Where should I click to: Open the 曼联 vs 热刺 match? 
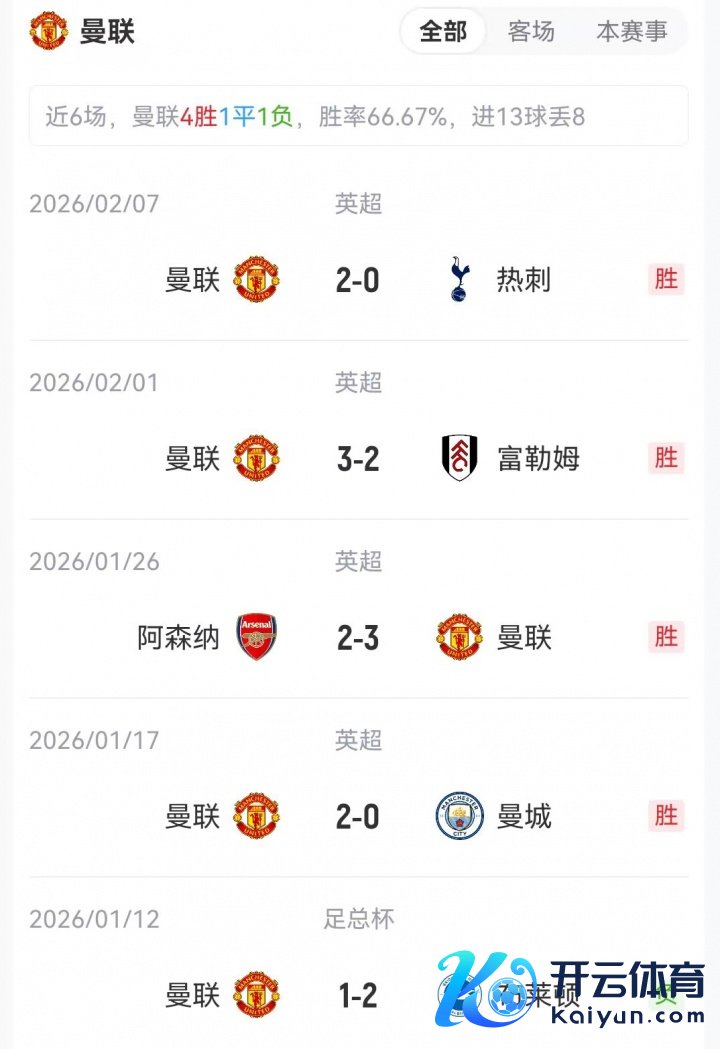click(358, 280)
